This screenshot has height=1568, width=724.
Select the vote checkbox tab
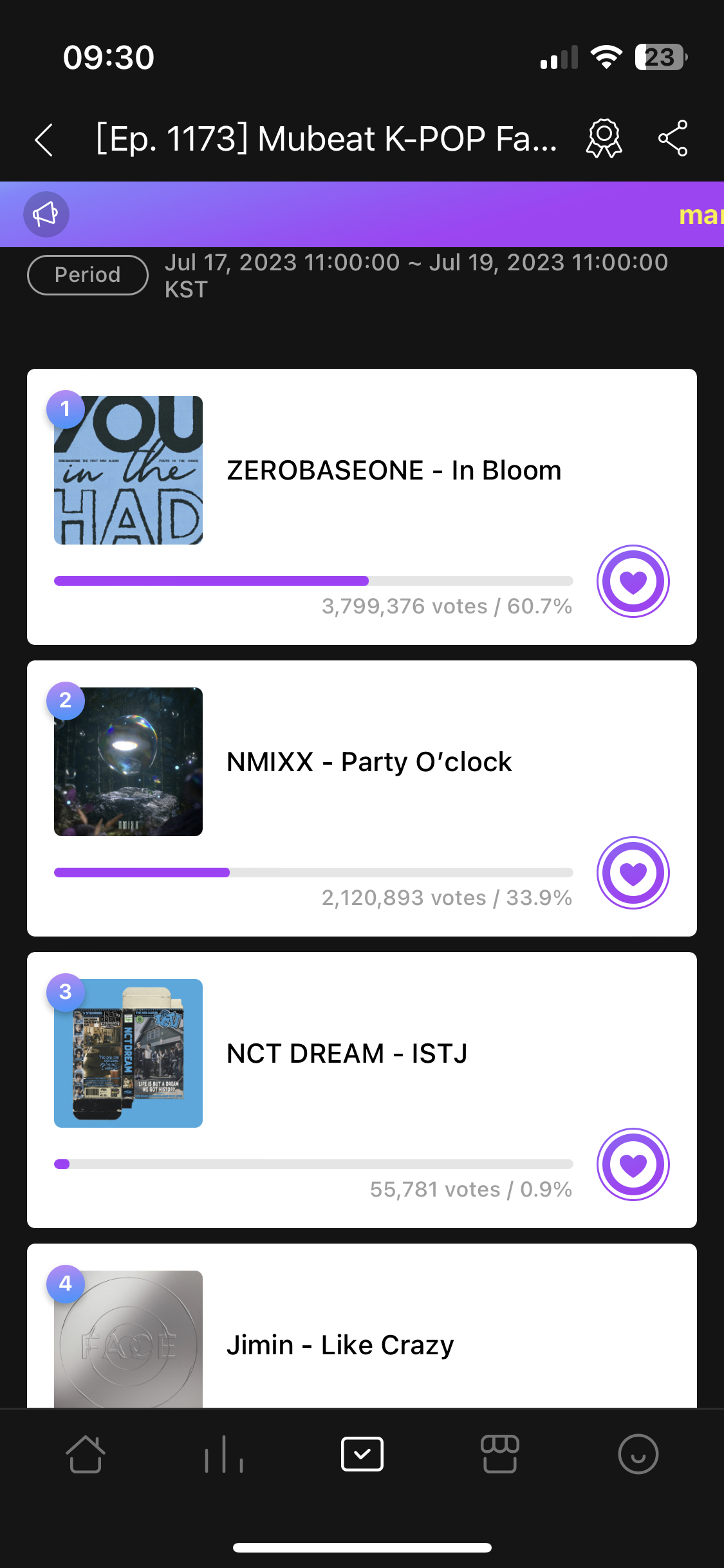click(362, 1454)
